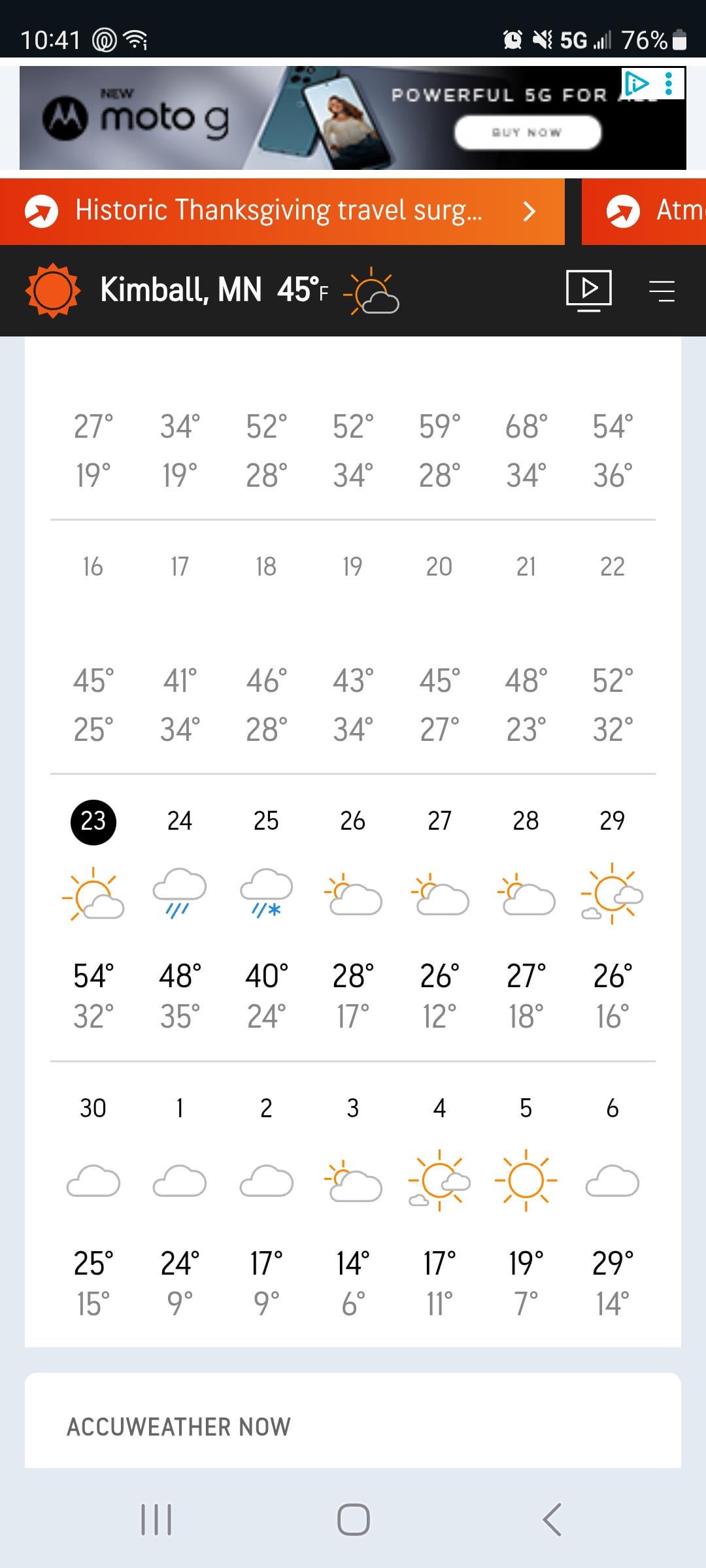This screenshot has height=1568, width=706.
Task: Open the Kimball, MN location selector
Action: (x=180, y=290)
